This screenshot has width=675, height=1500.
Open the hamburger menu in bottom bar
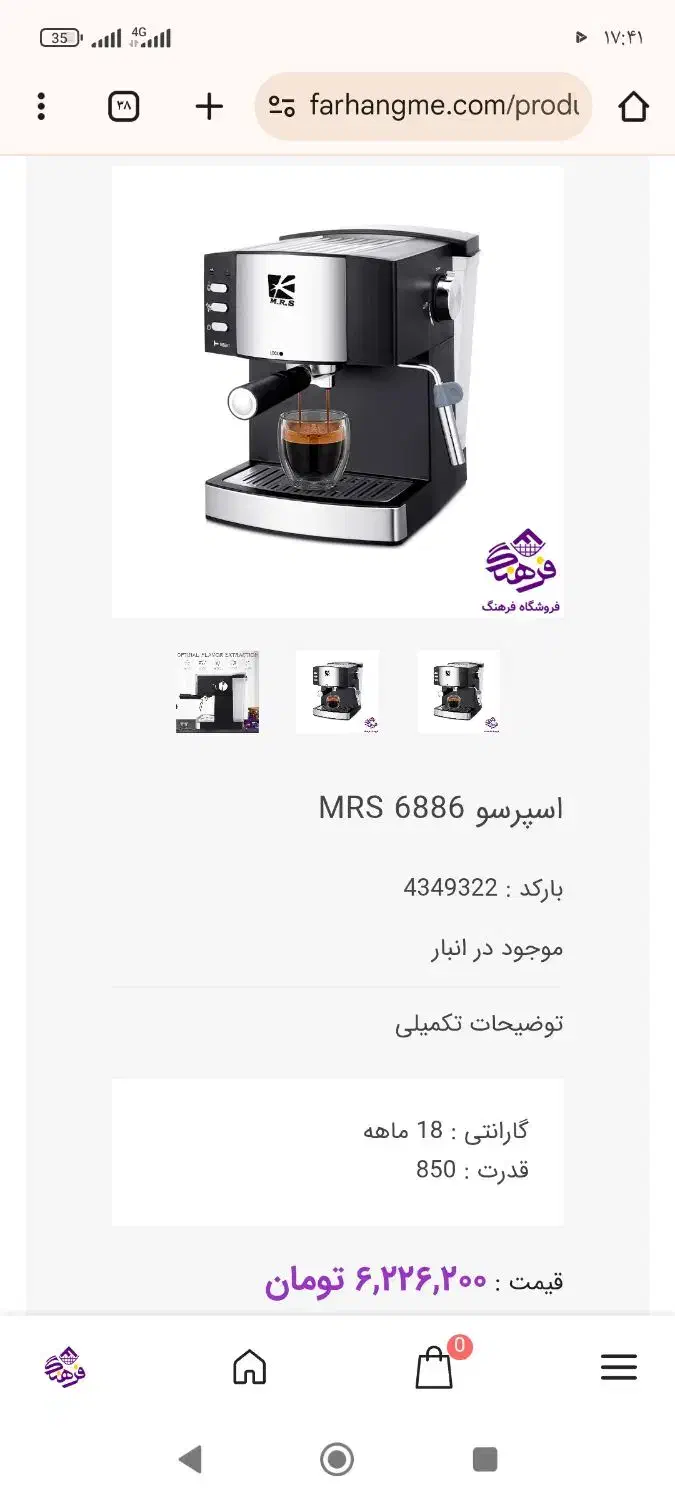tap(619, 1367)
